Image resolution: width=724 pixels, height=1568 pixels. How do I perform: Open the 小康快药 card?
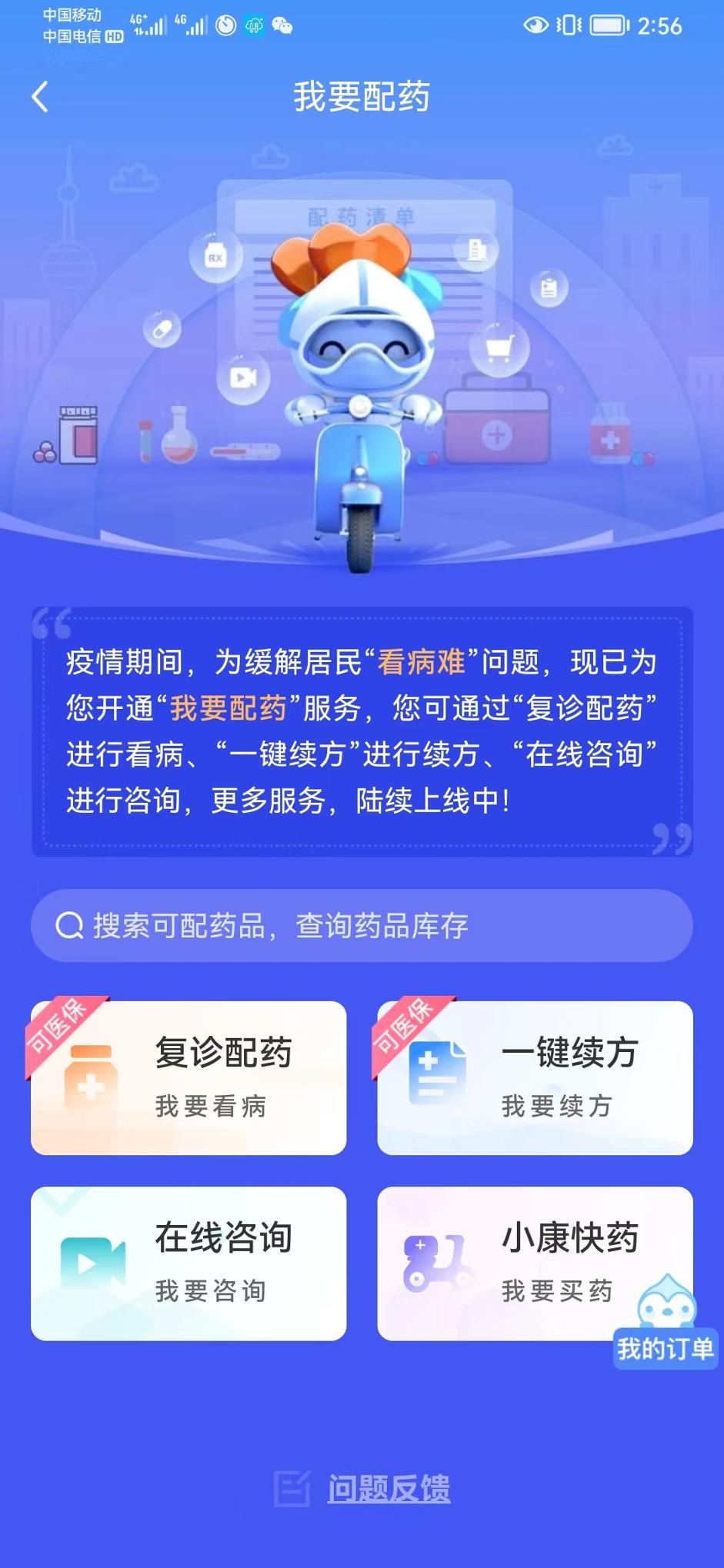pos(508,1263)
